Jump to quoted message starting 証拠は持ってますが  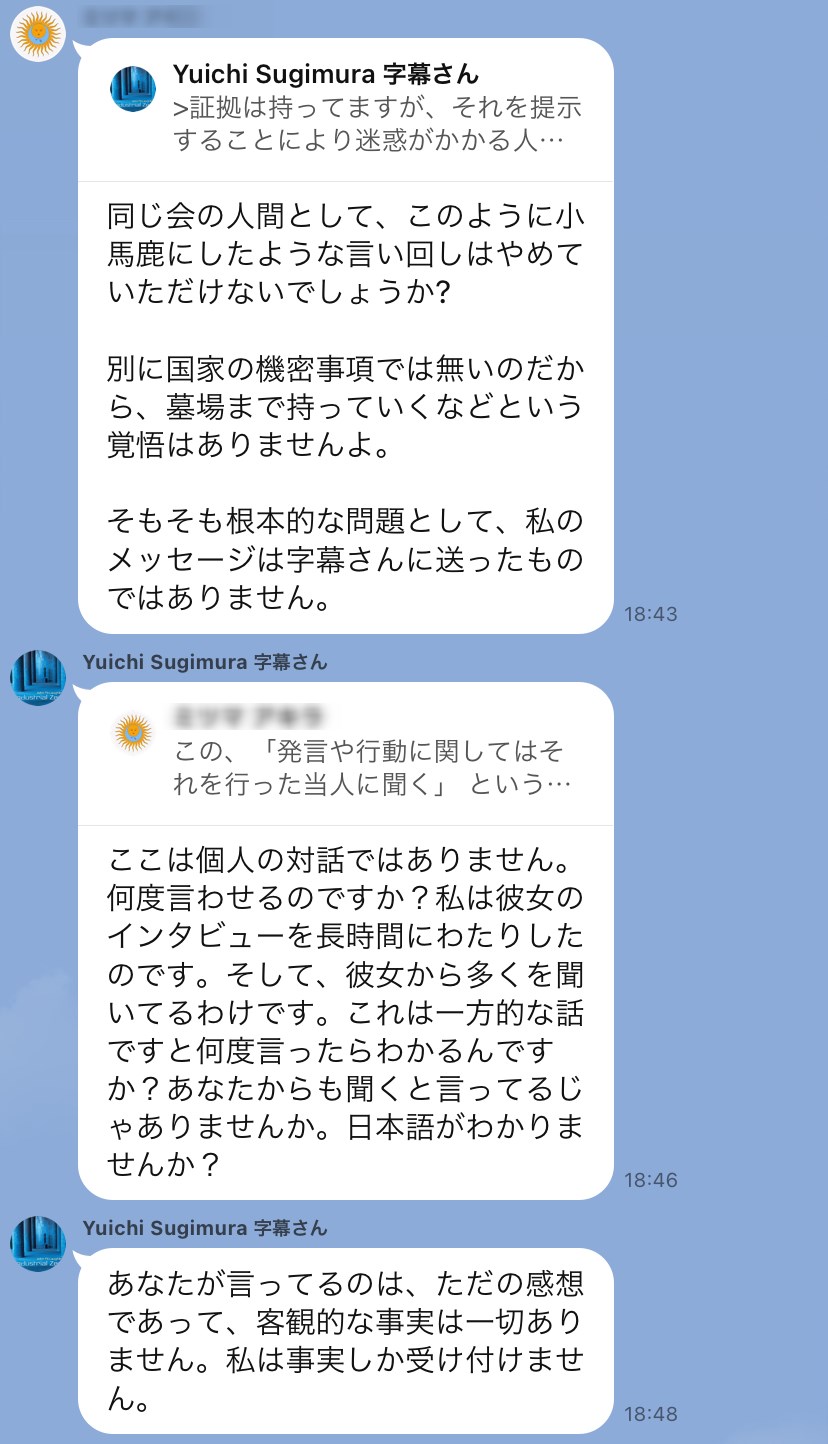point(345,108)
